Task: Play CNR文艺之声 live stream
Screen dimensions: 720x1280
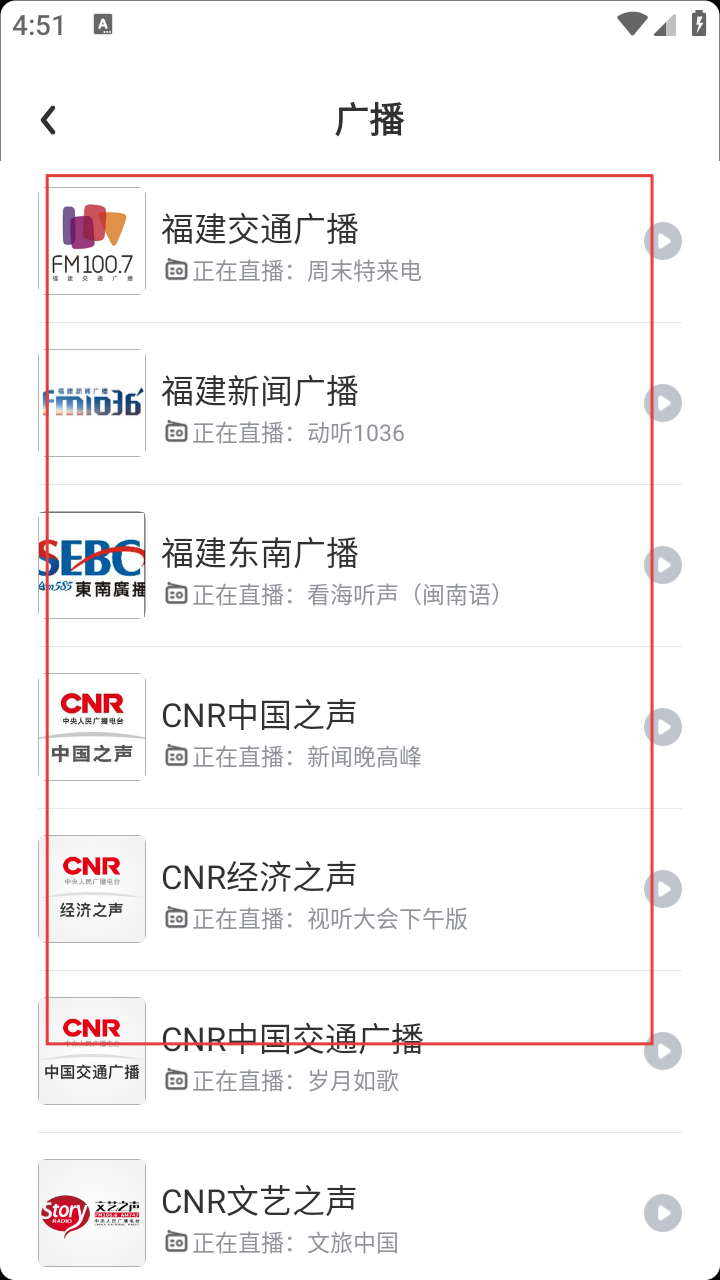Action: pos(662,1213)
